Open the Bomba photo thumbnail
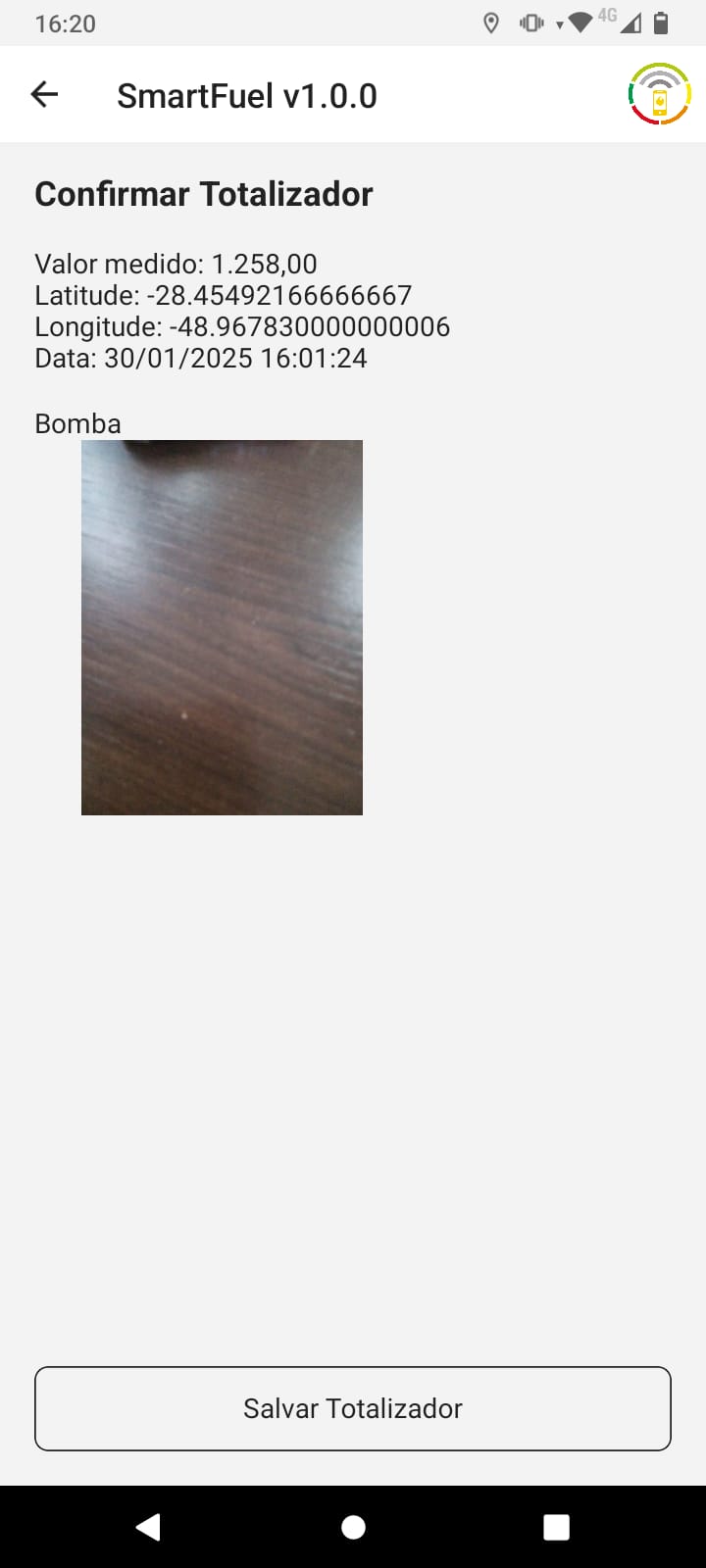 (x=222, y=627)
